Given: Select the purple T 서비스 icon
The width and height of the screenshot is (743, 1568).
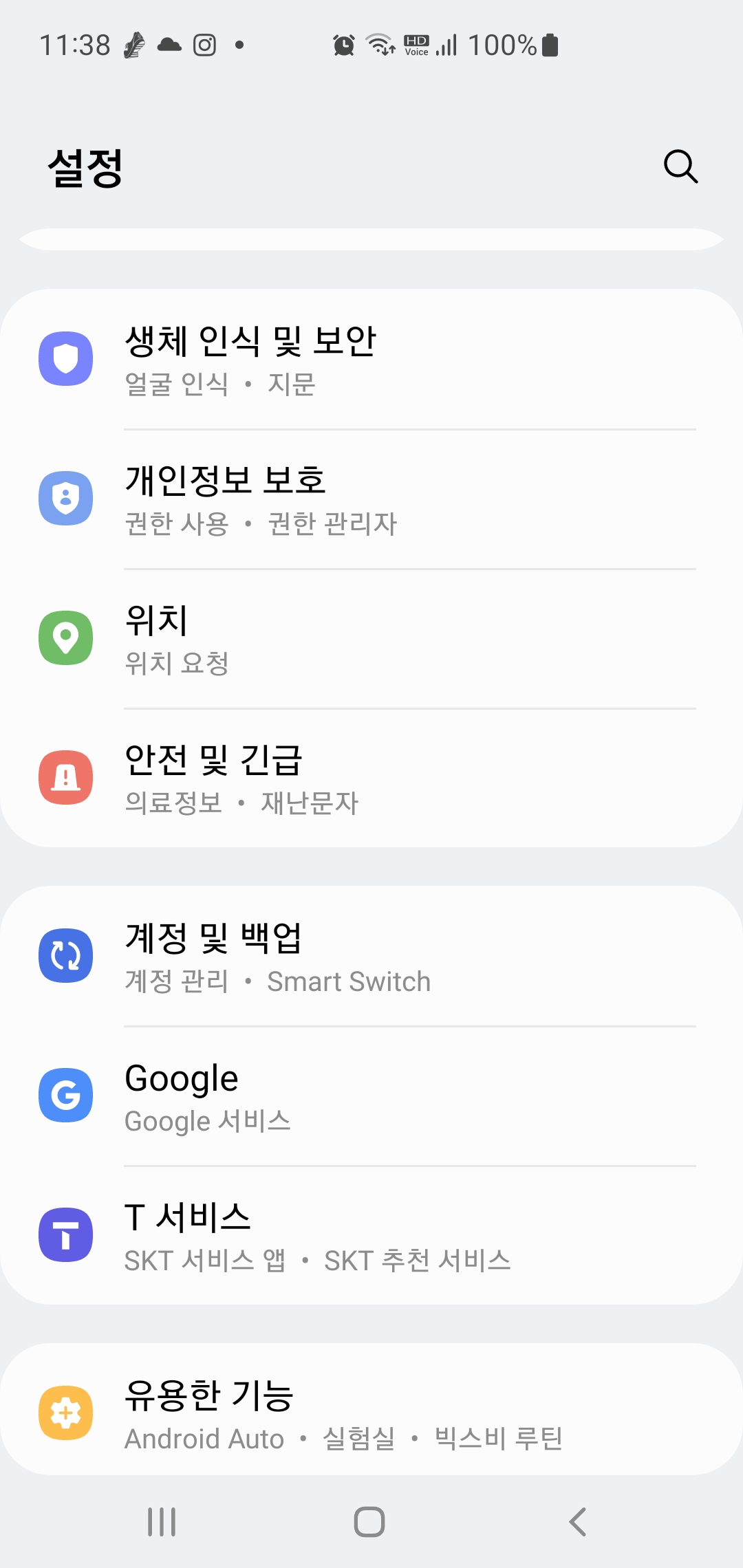Looking at the screenshot, I should (66, 1235).
